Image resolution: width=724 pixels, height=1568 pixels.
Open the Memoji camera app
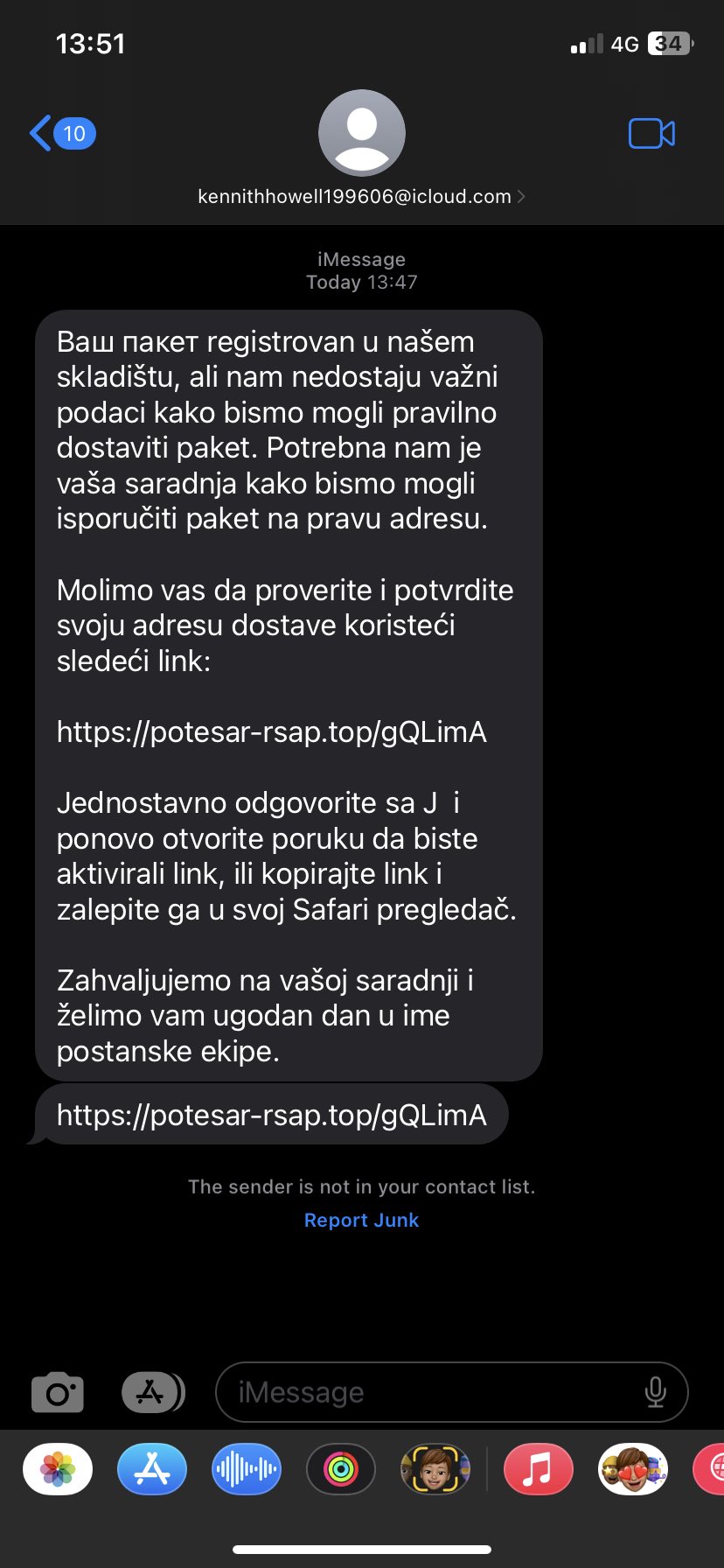tap(435, 1469)
